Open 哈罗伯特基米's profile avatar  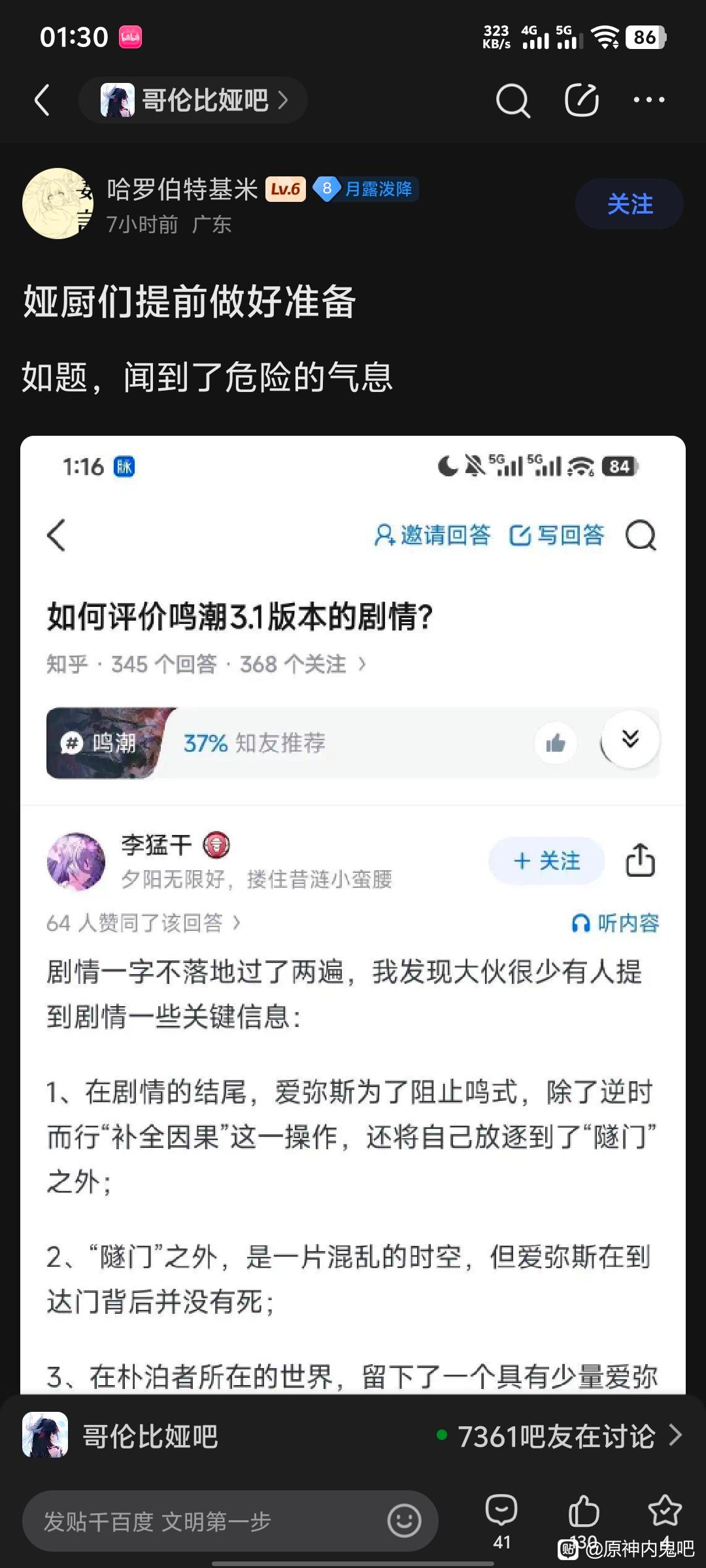click(58, 204)
